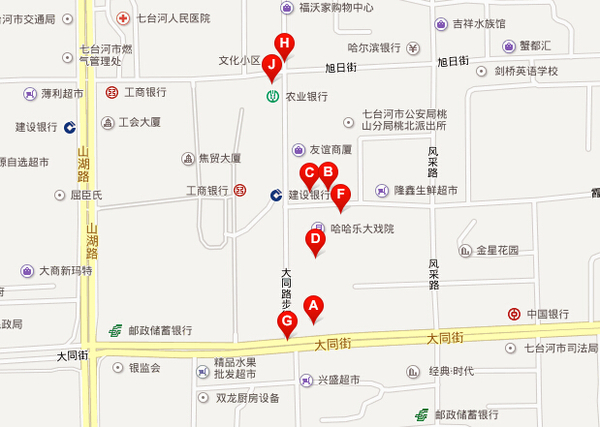Tap the map pin labeled F
This screenshot has width=600, height=427.
tap(340, 195)
